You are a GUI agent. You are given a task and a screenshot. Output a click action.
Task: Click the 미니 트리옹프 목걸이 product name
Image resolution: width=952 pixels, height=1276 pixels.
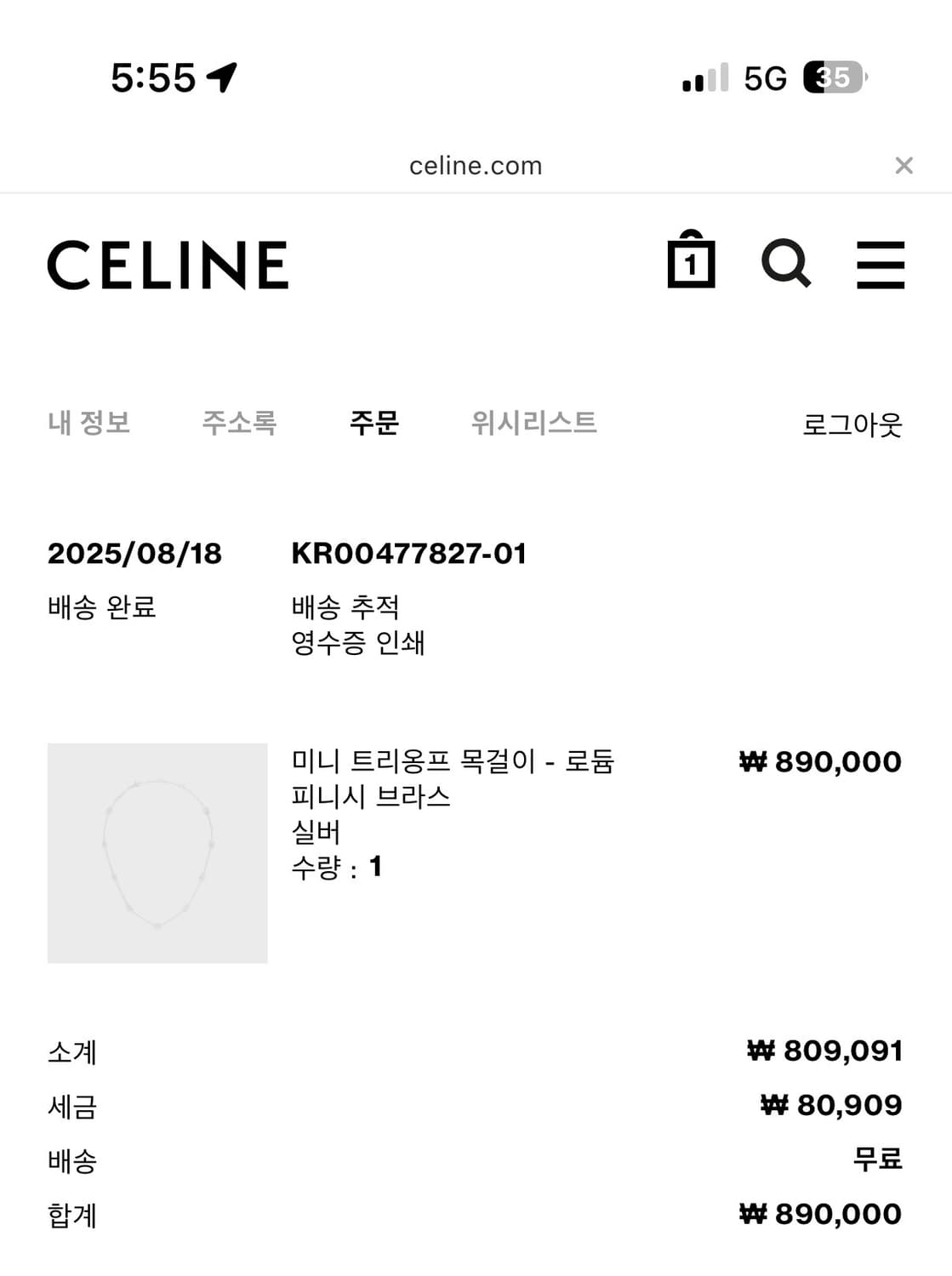(x=453, y=763)
